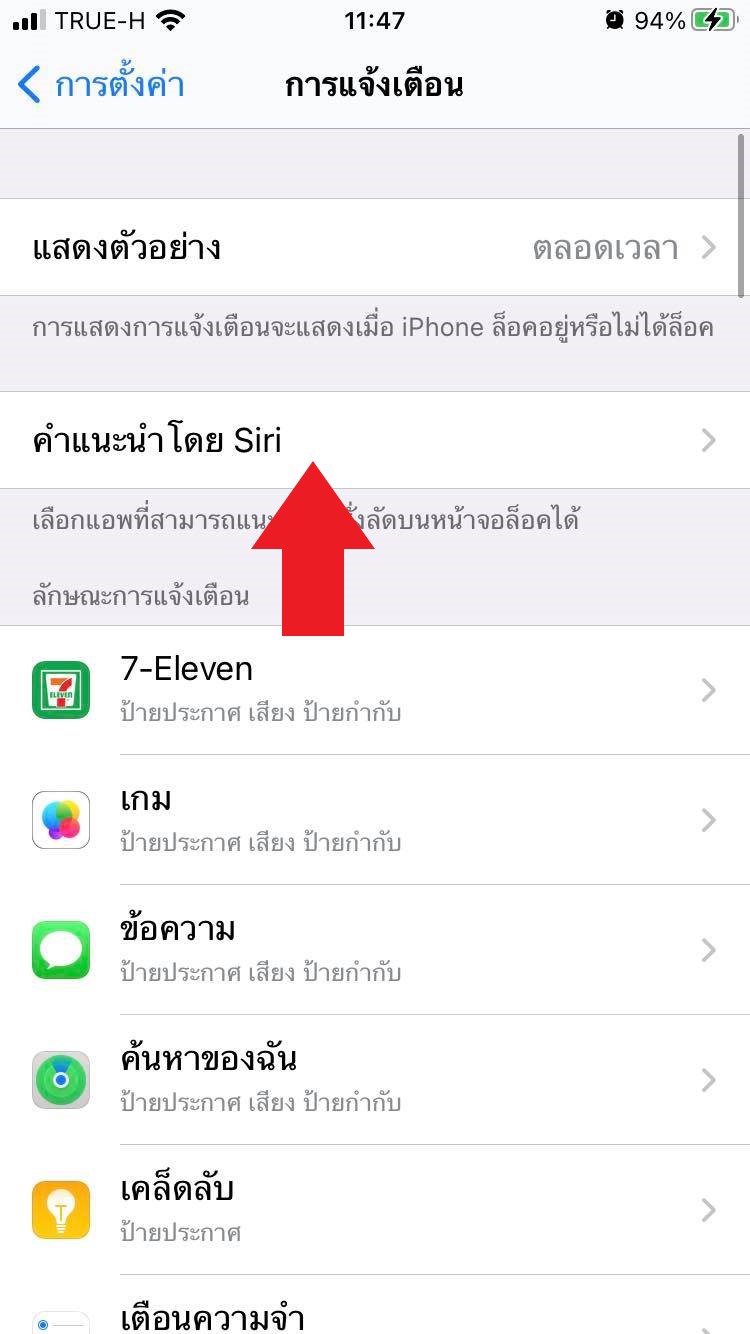750x1334 pixels.
Task: Open แสดงตัวอย่าง setting
Action: [x=375, y=247]
